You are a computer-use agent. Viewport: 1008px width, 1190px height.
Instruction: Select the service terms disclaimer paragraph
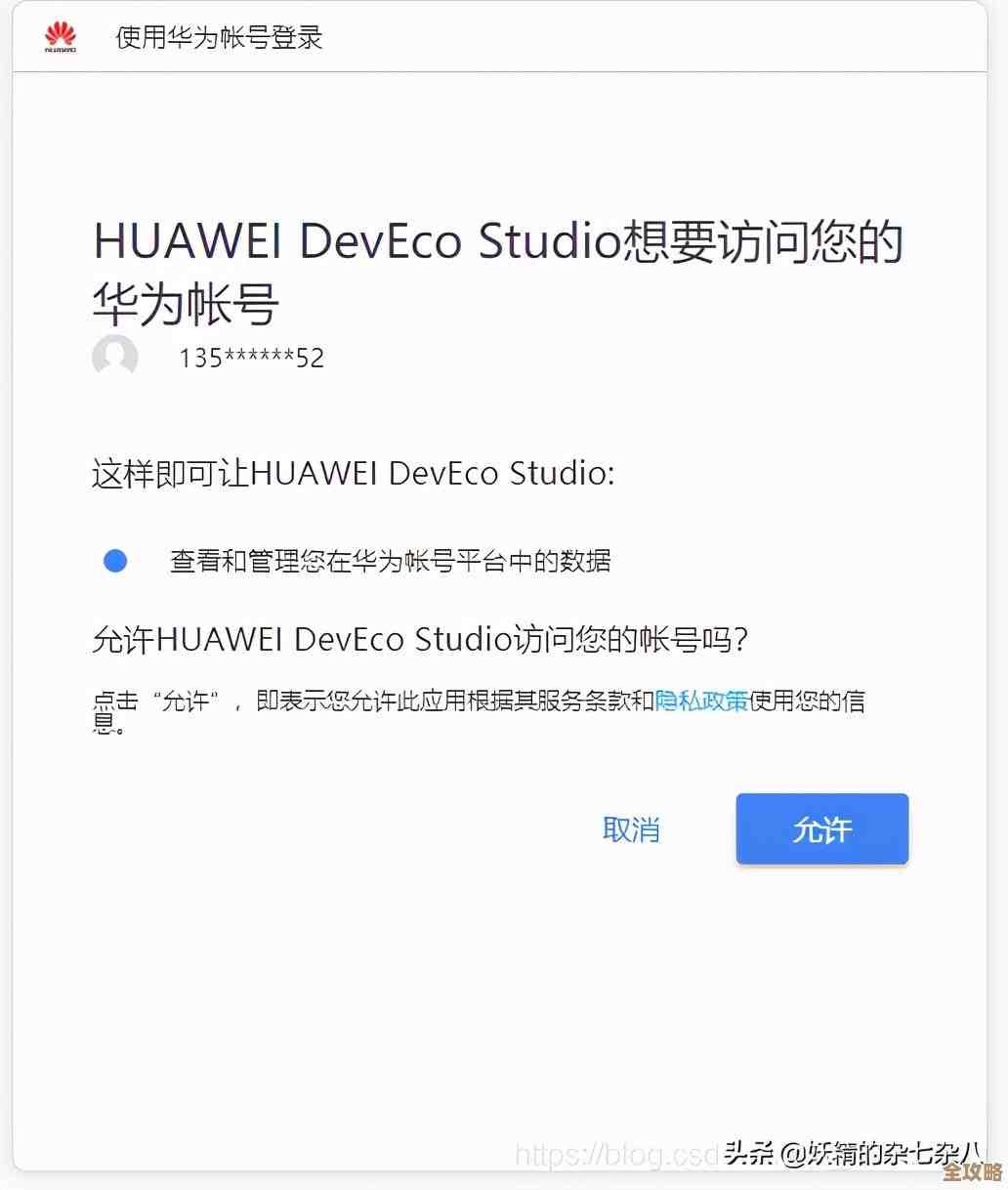click(x=479, y=708)
